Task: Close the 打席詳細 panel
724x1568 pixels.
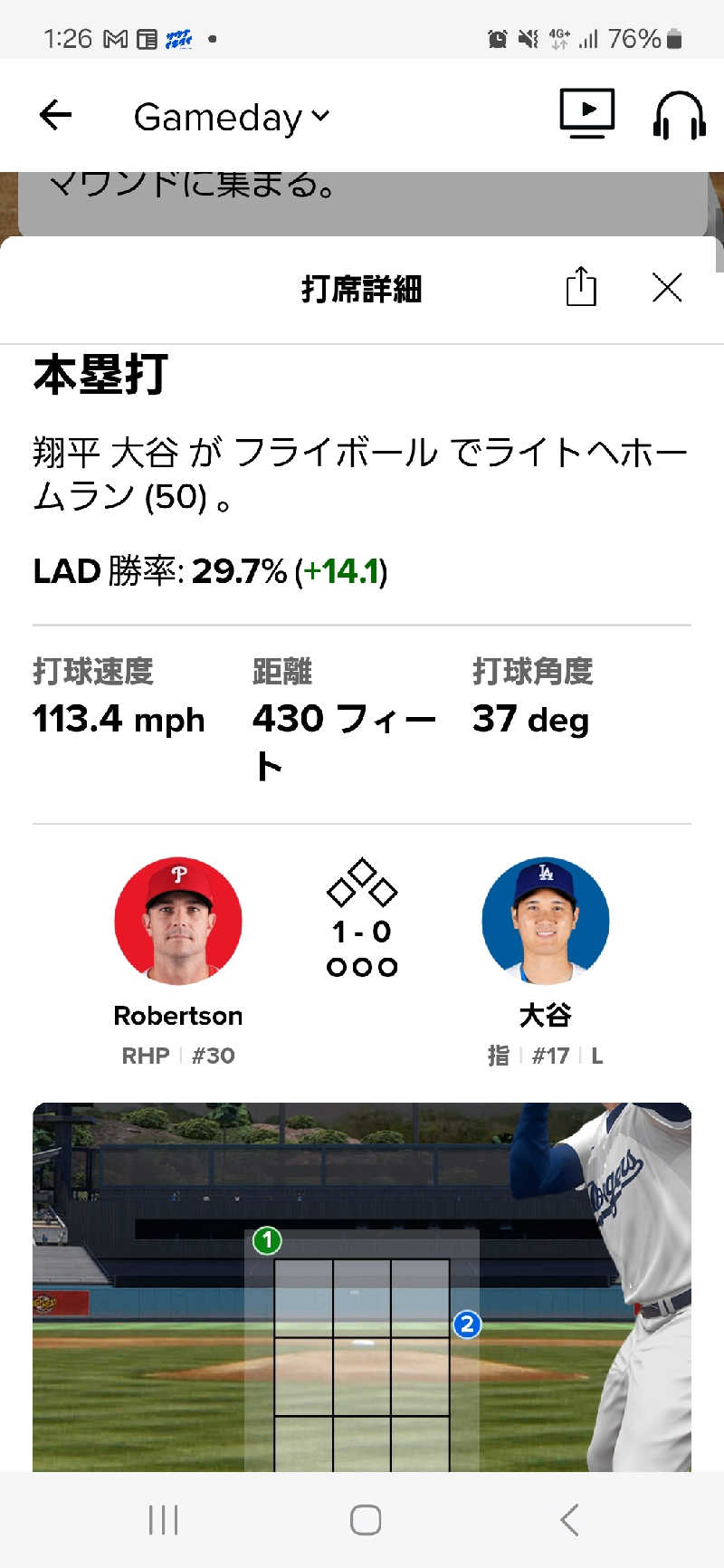Action: pos(667,288)
